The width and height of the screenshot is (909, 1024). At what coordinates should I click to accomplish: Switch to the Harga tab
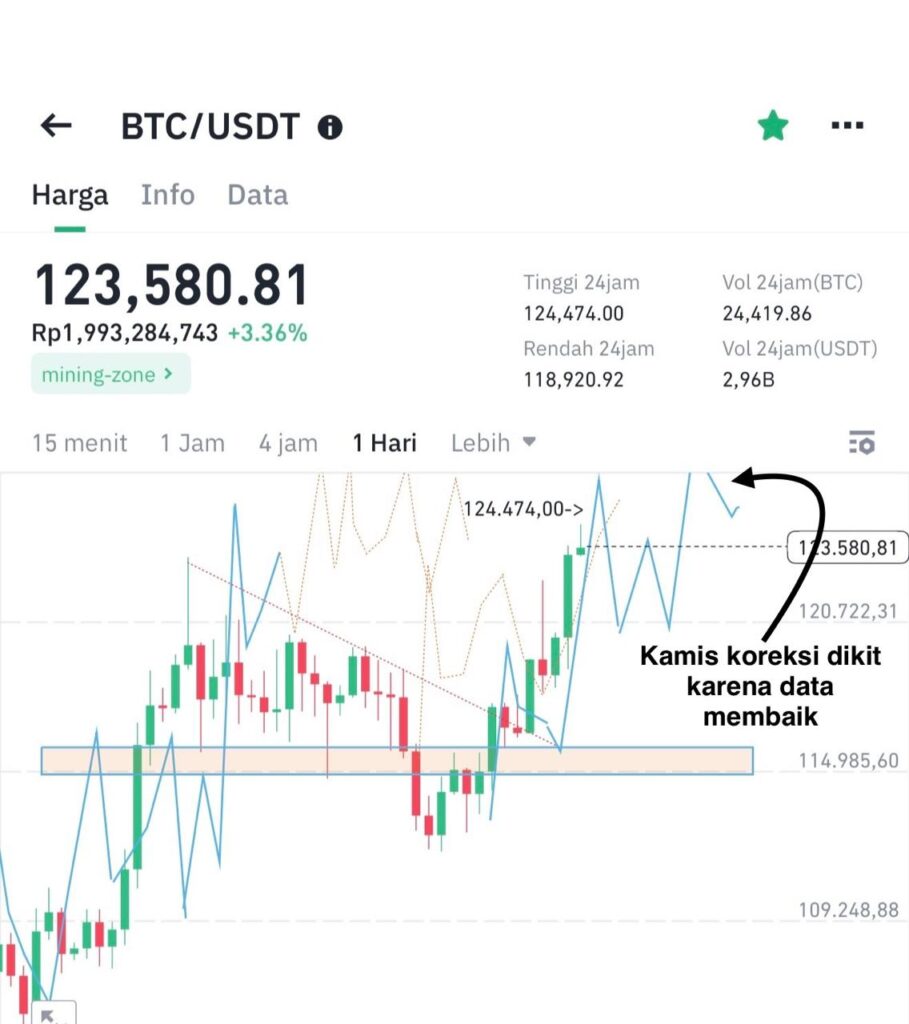coord(69,195)
